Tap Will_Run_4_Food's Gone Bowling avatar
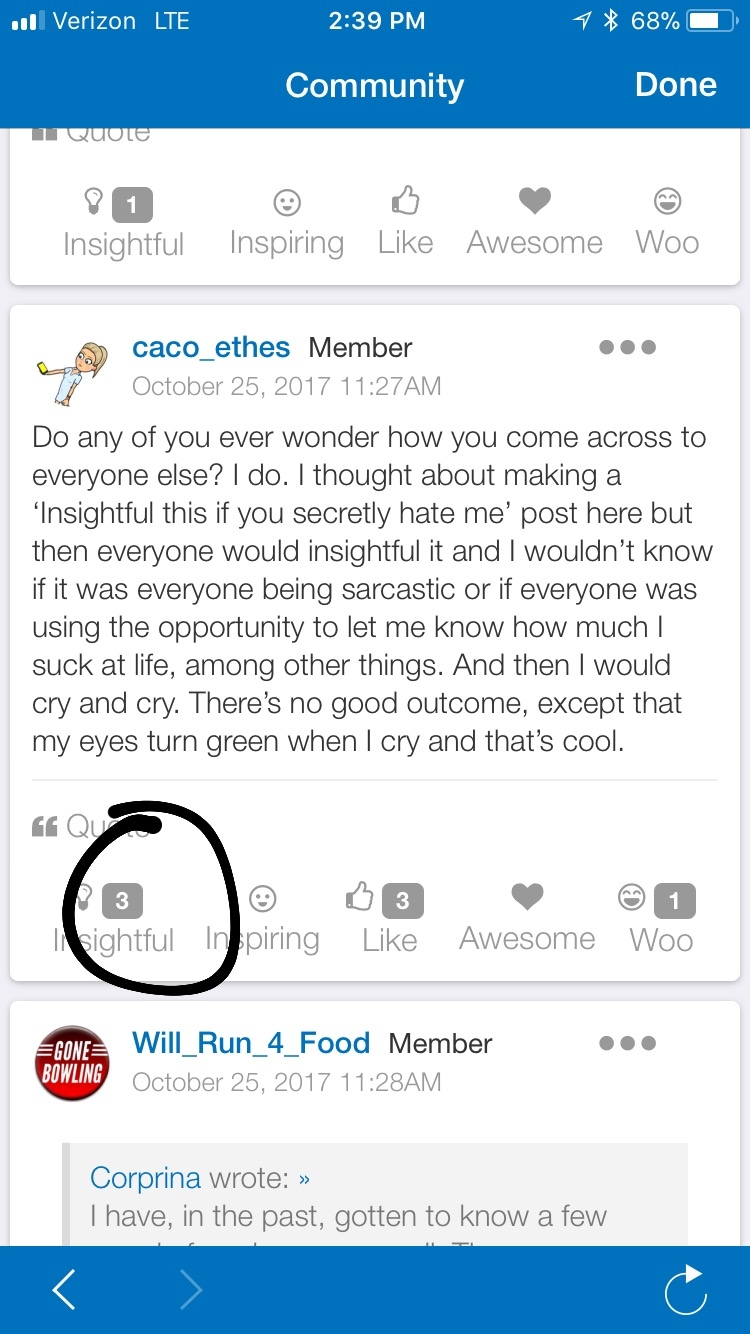Viewport: 750px width, 1334px height. (x=72, y=1063)
